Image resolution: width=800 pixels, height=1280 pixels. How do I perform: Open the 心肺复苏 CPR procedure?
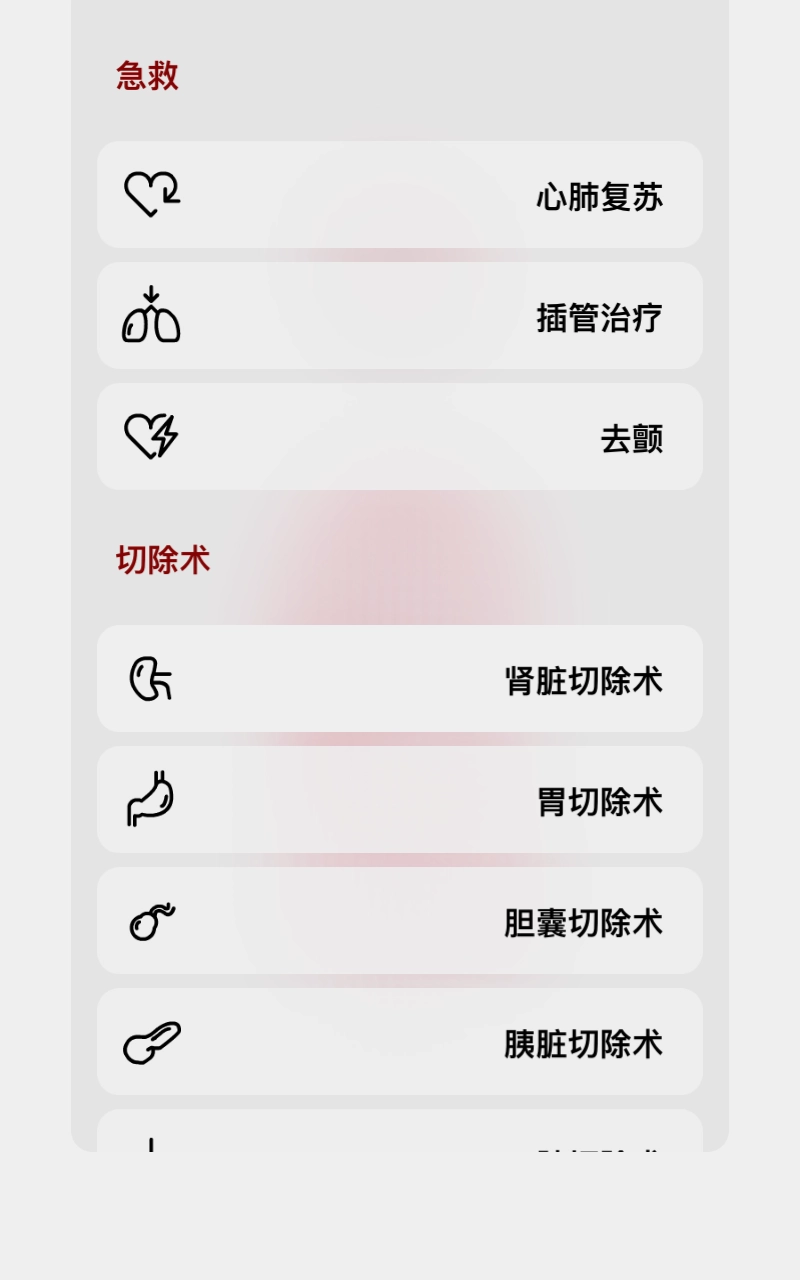[400, 195]
